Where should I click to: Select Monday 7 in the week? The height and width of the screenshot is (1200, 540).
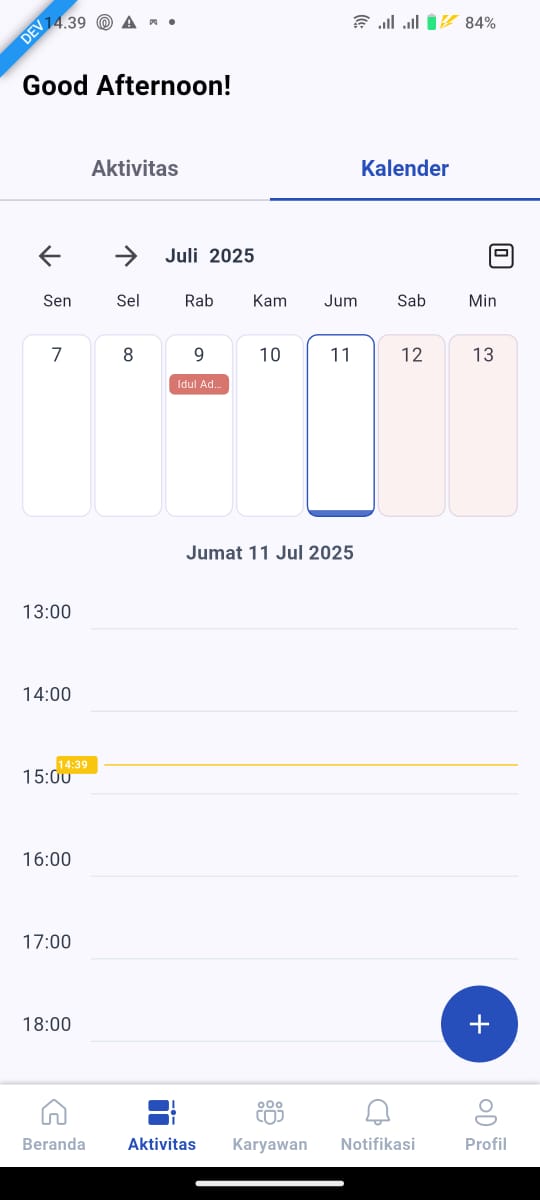coord(57,425)
